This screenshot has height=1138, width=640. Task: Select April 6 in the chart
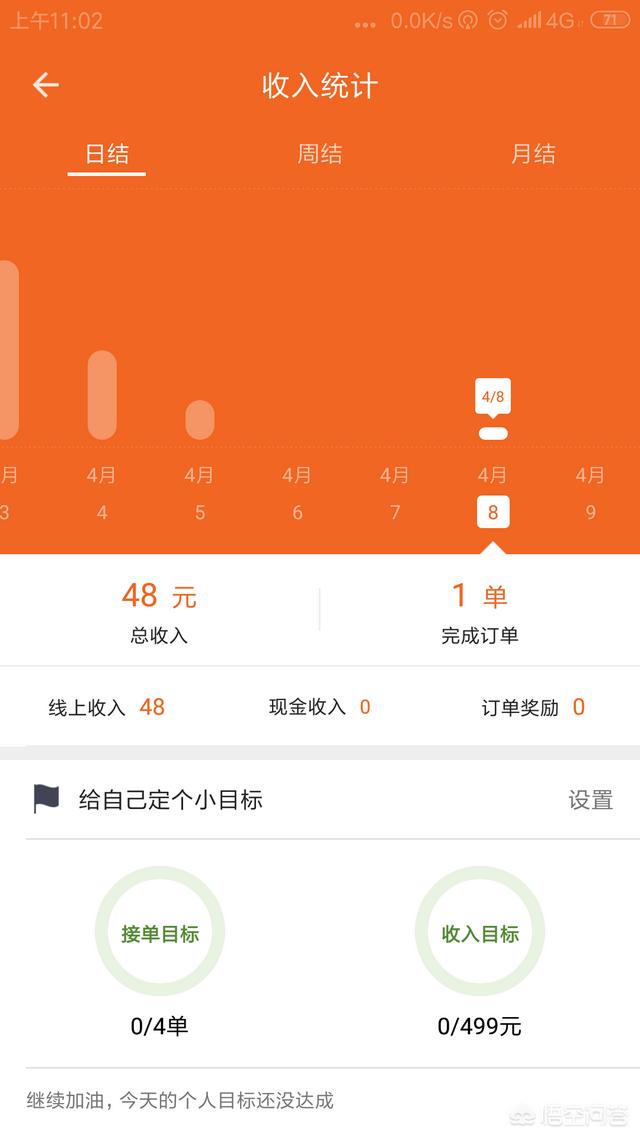[297, 494]
